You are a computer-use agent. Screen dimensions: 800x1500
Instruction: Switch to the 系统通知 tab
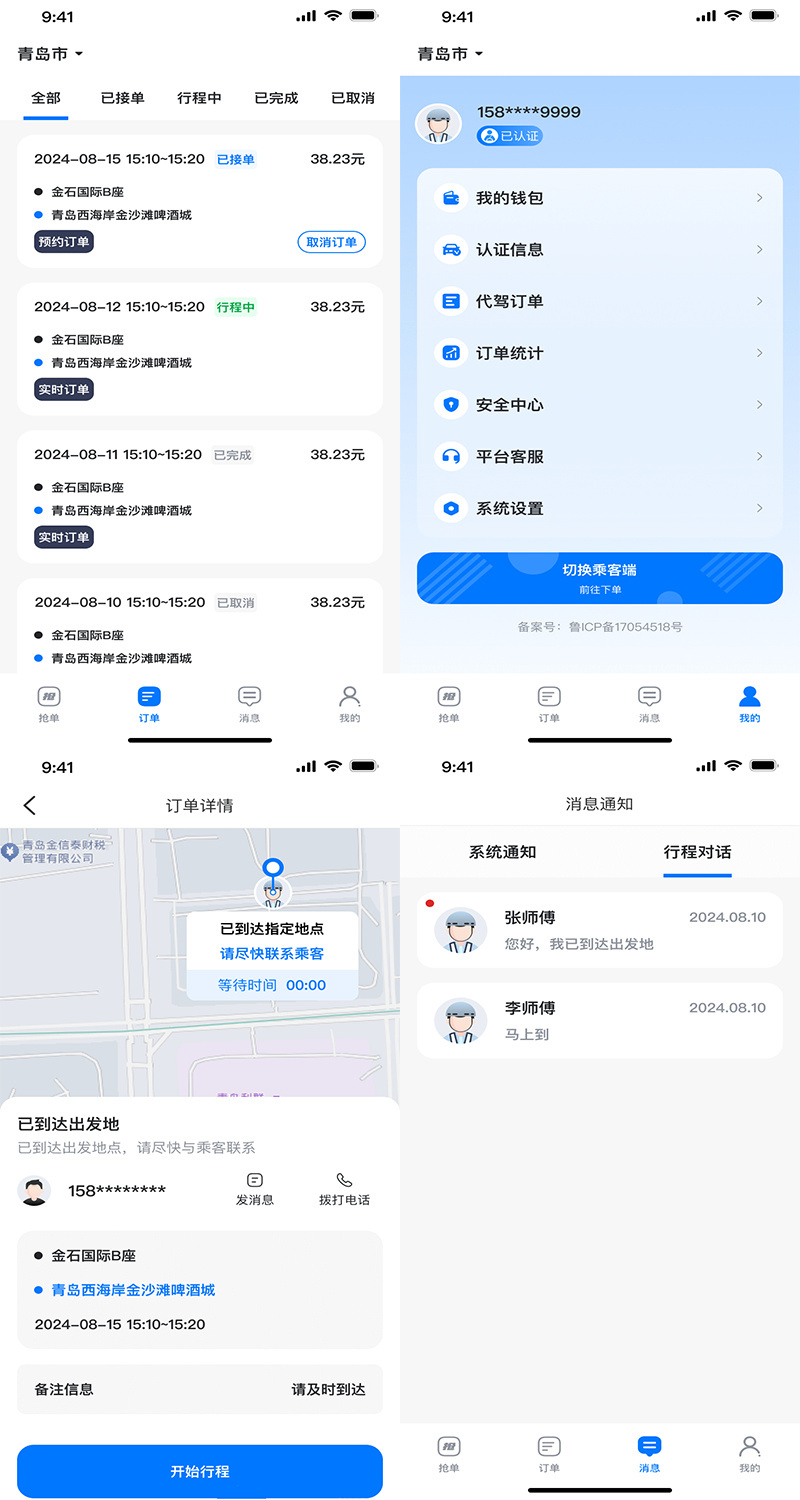click(x=502, y=853)
